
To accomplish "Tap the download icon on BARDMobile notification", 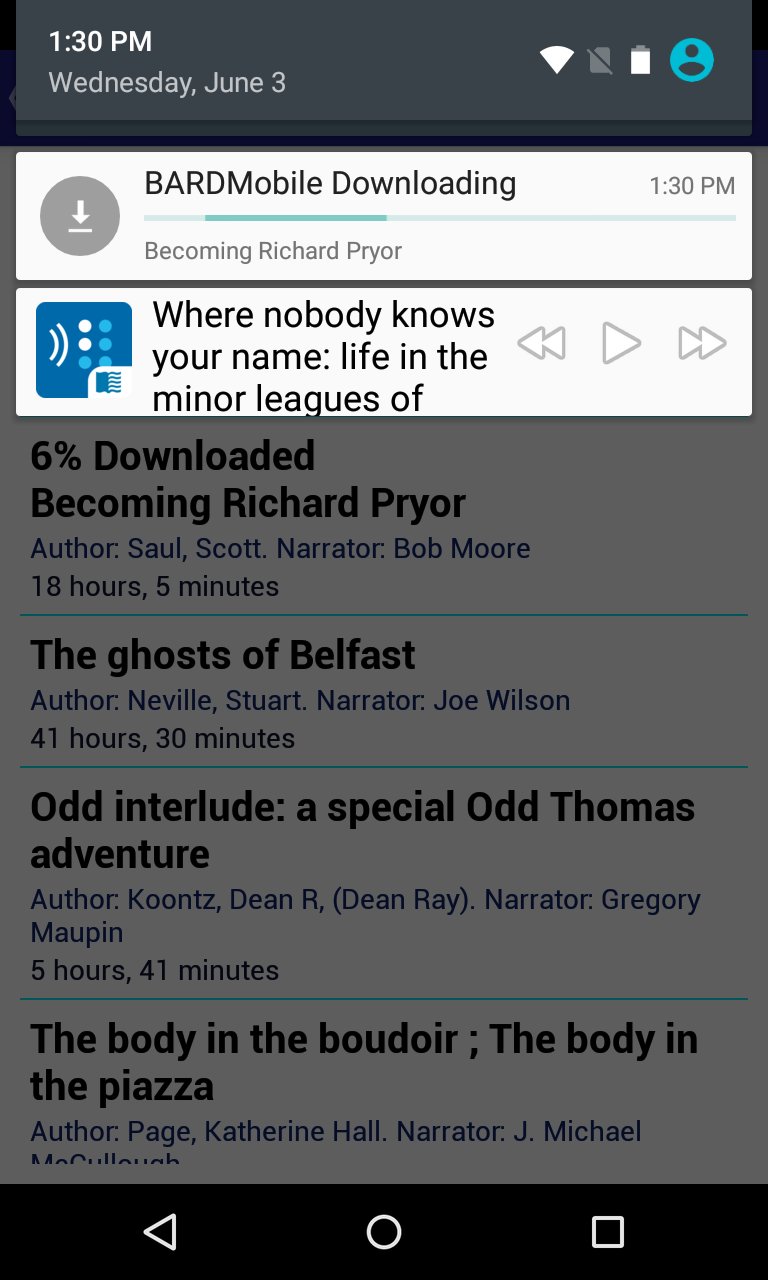I will click(x=80, y=216).
